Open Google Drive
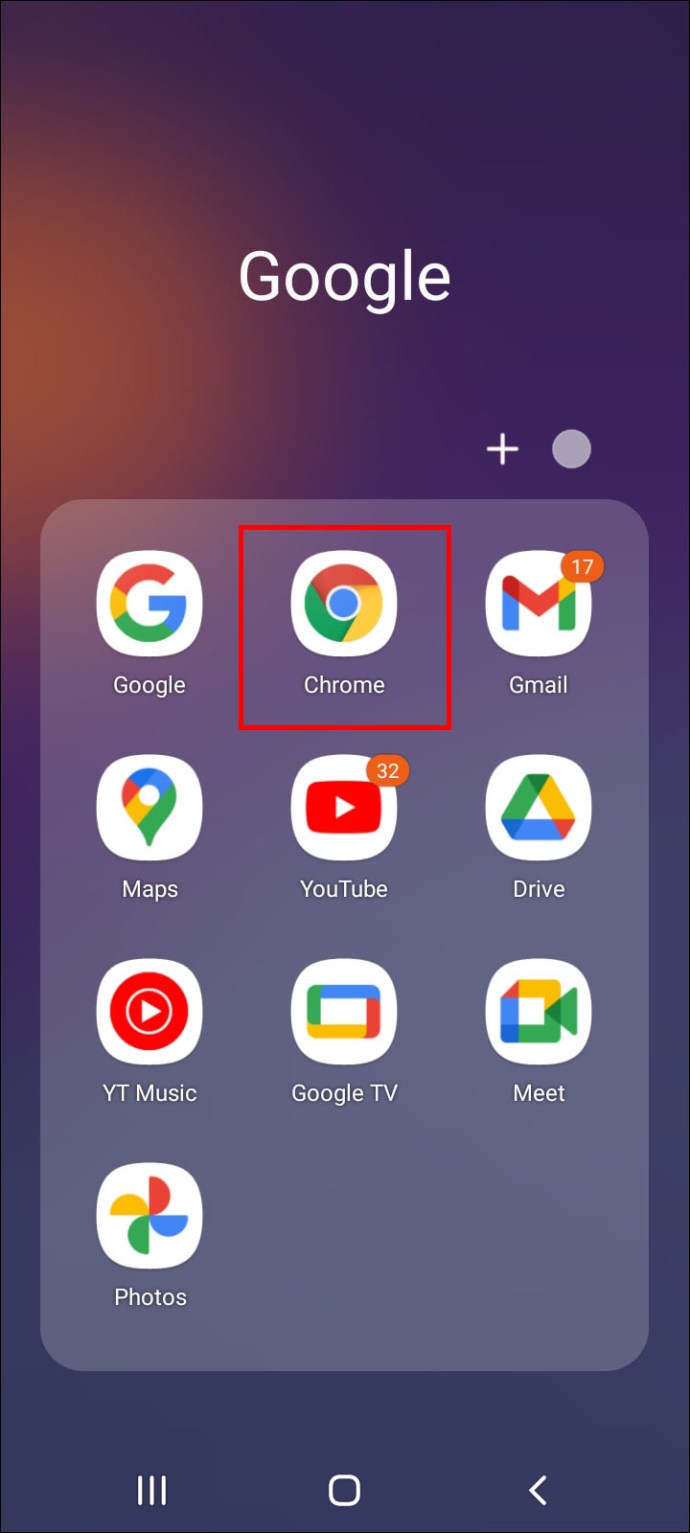 pos(538,808)
